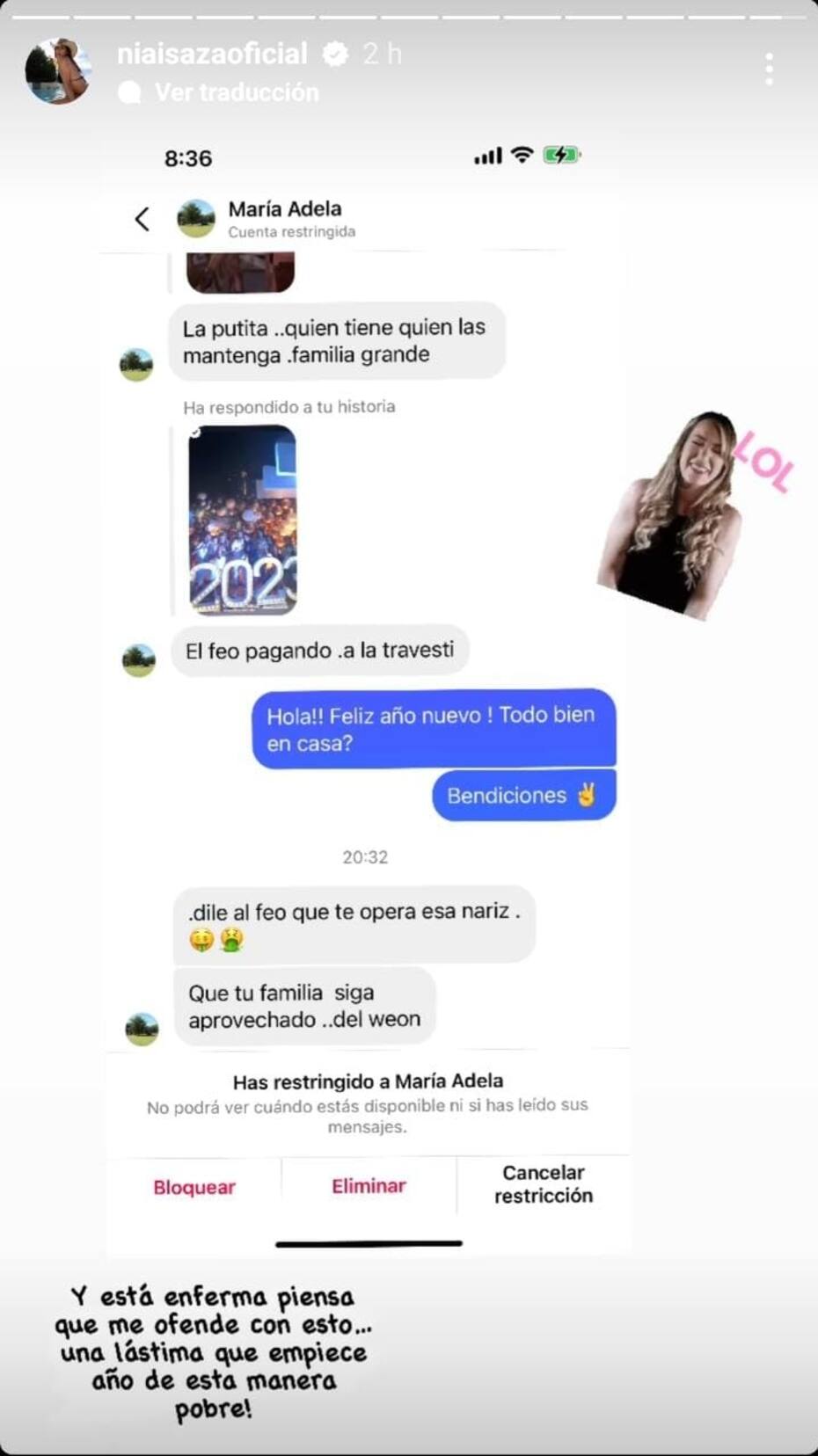Open the story overflow menu
The width and height of the screenshot is (818, 1456).
tap(769, 69)
